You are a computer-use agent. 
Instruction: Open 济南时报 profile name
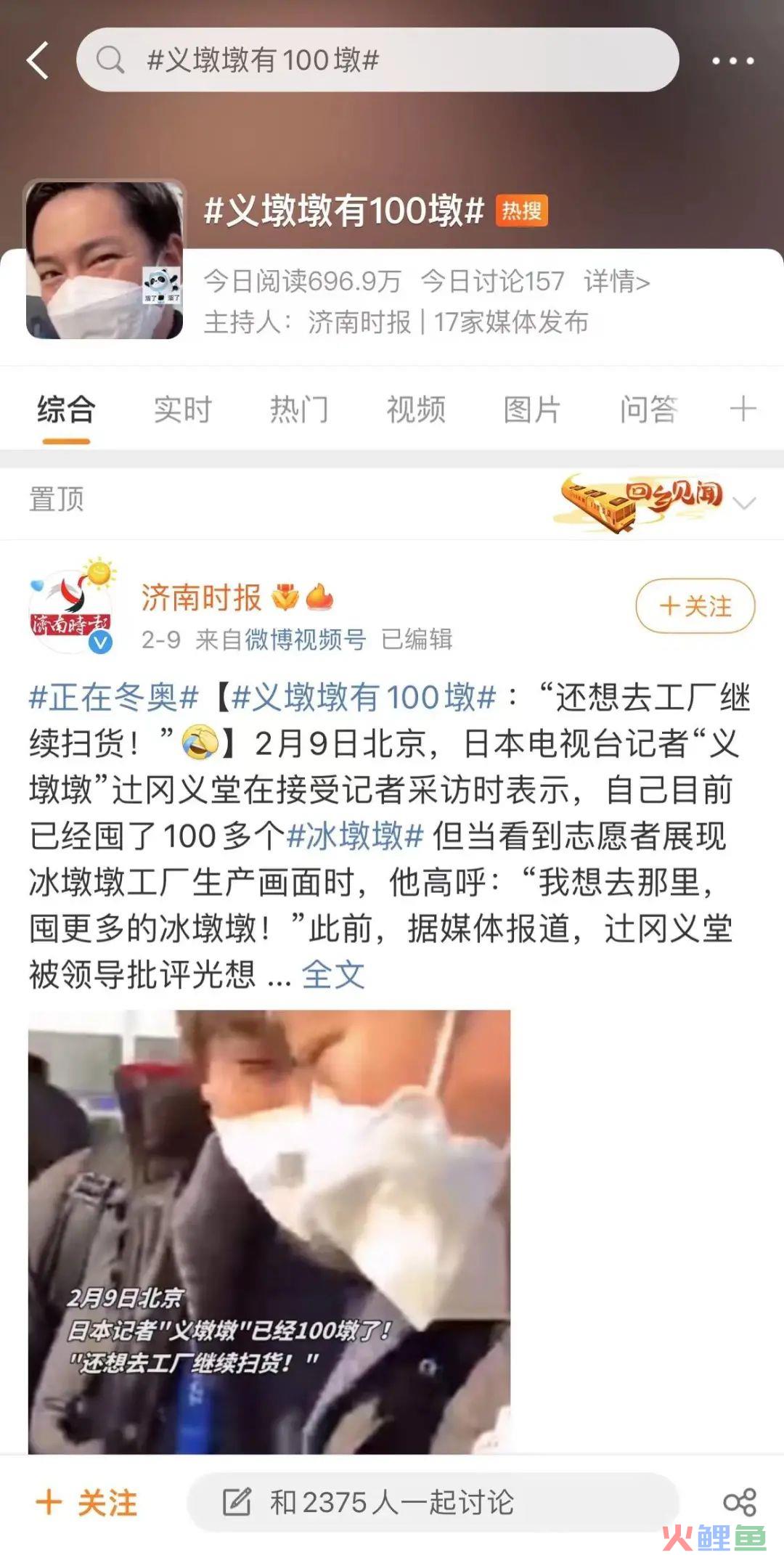tap(201, 598)
